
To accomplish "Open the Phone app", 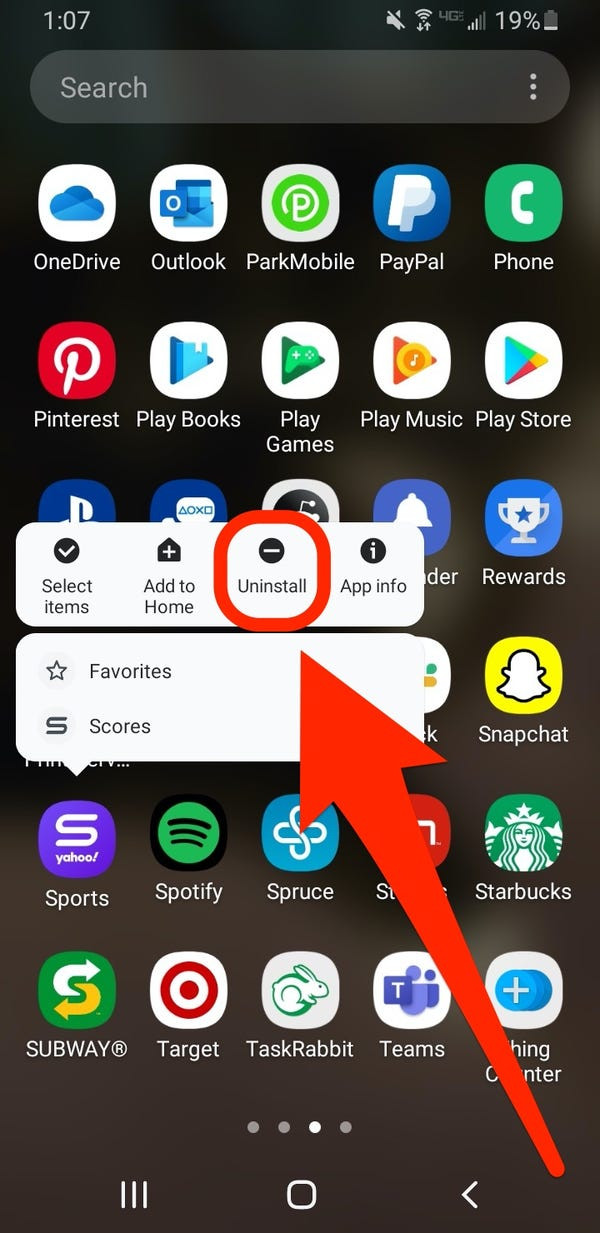I will coord(523,204).
